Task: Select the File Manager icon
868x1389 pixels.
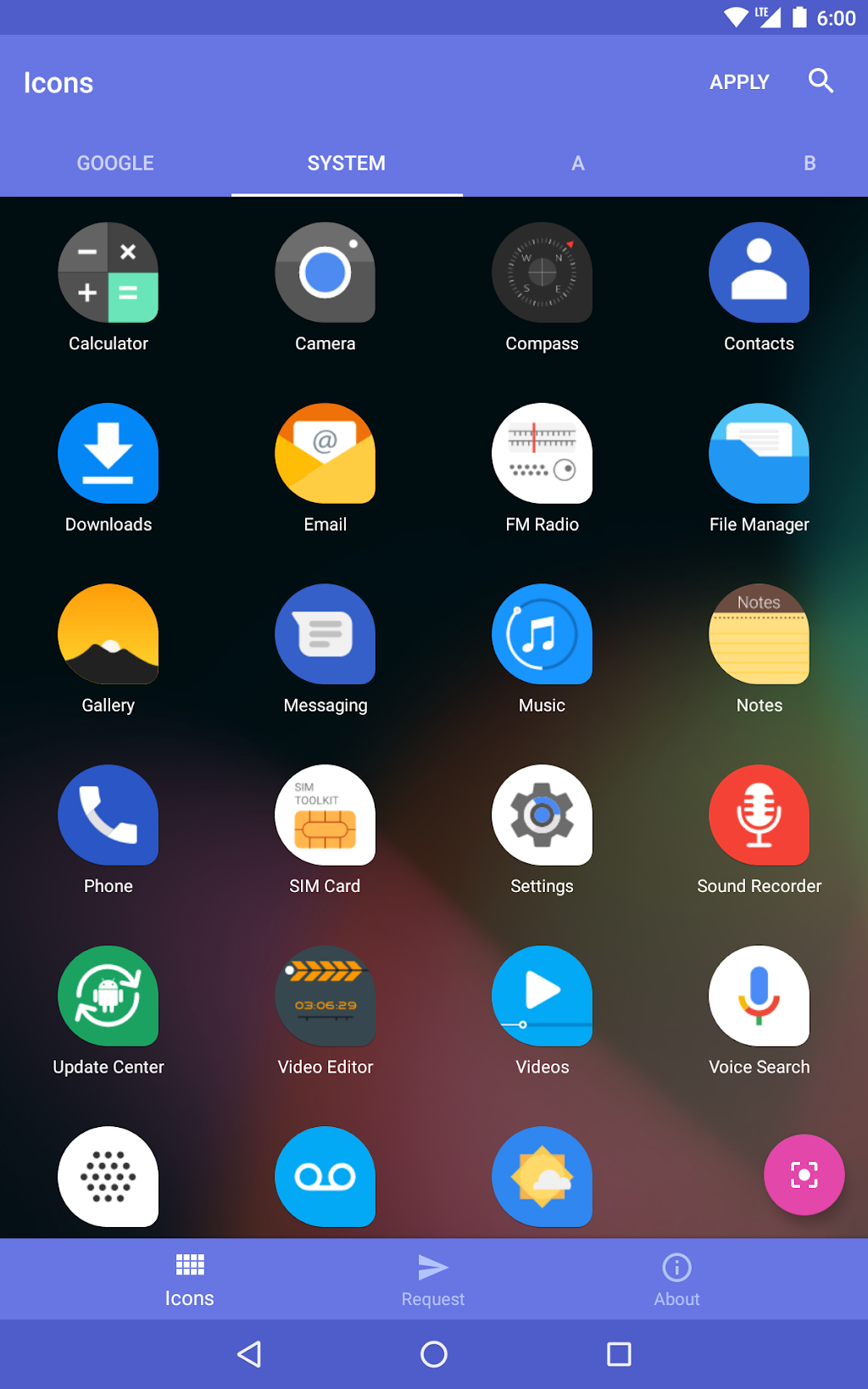Action: (759, 454)
